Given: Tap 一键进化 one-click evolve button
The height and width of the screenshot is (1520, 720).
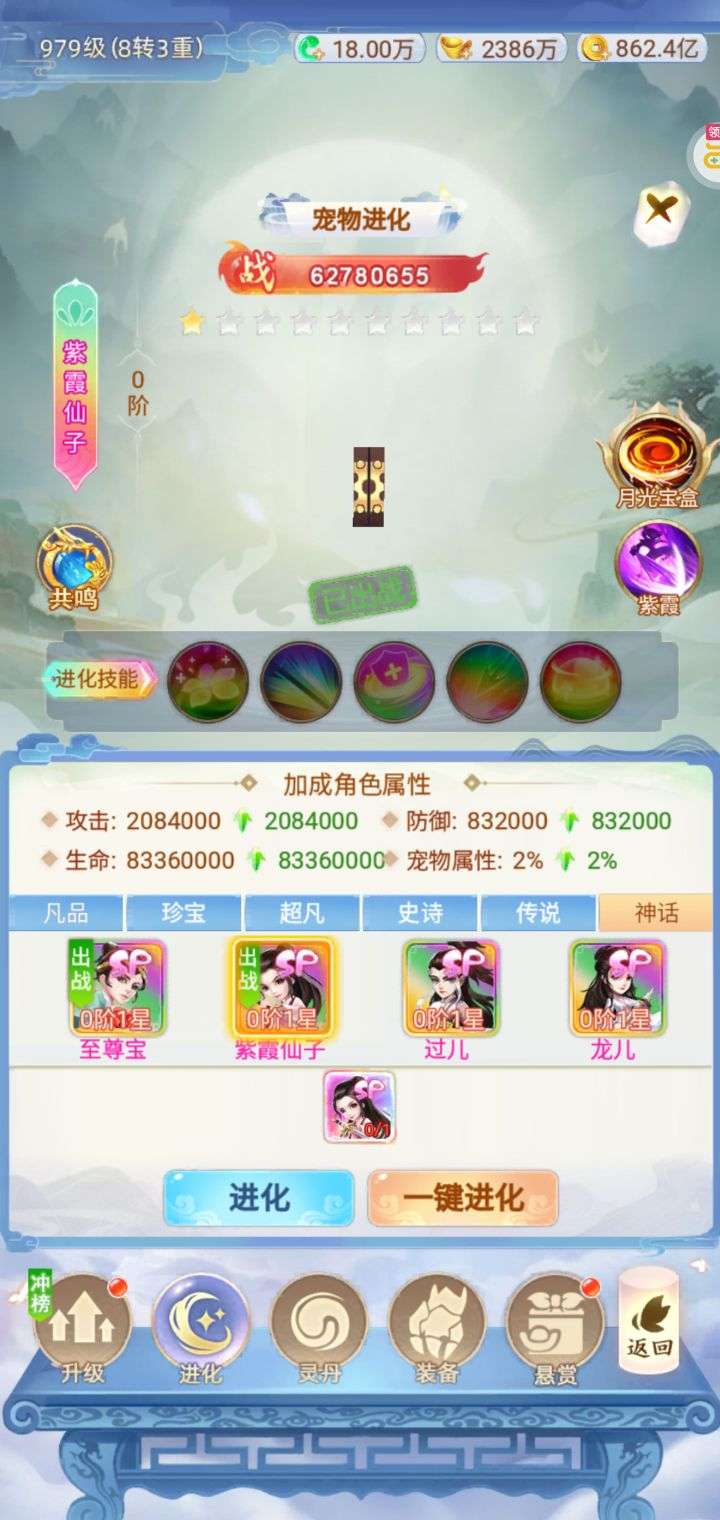Looking at the screenshot, I should pyautogui.click(x=463, y=1198).
